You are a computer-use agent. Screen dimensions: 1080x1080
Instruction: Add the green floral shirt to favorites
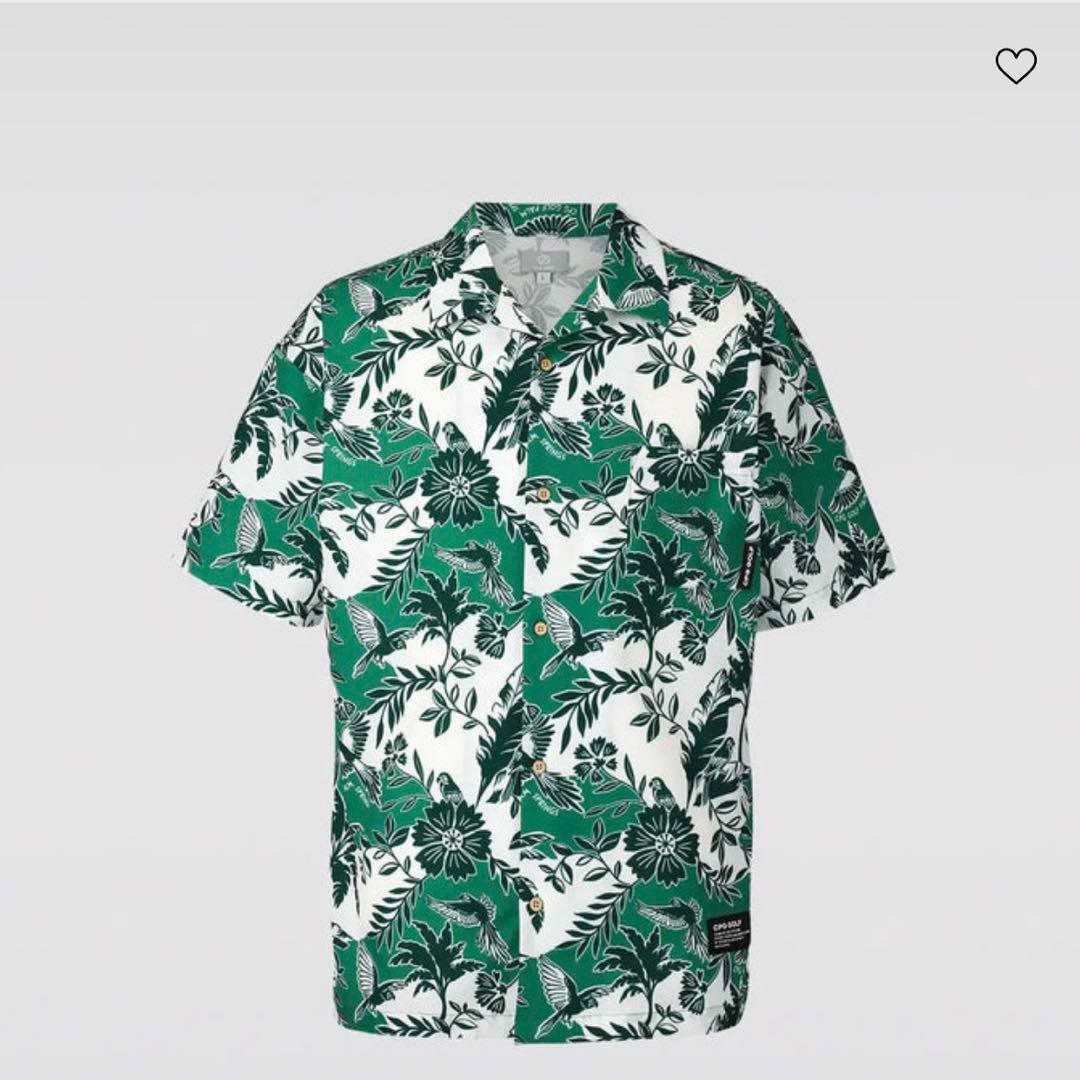[1016, 66]
